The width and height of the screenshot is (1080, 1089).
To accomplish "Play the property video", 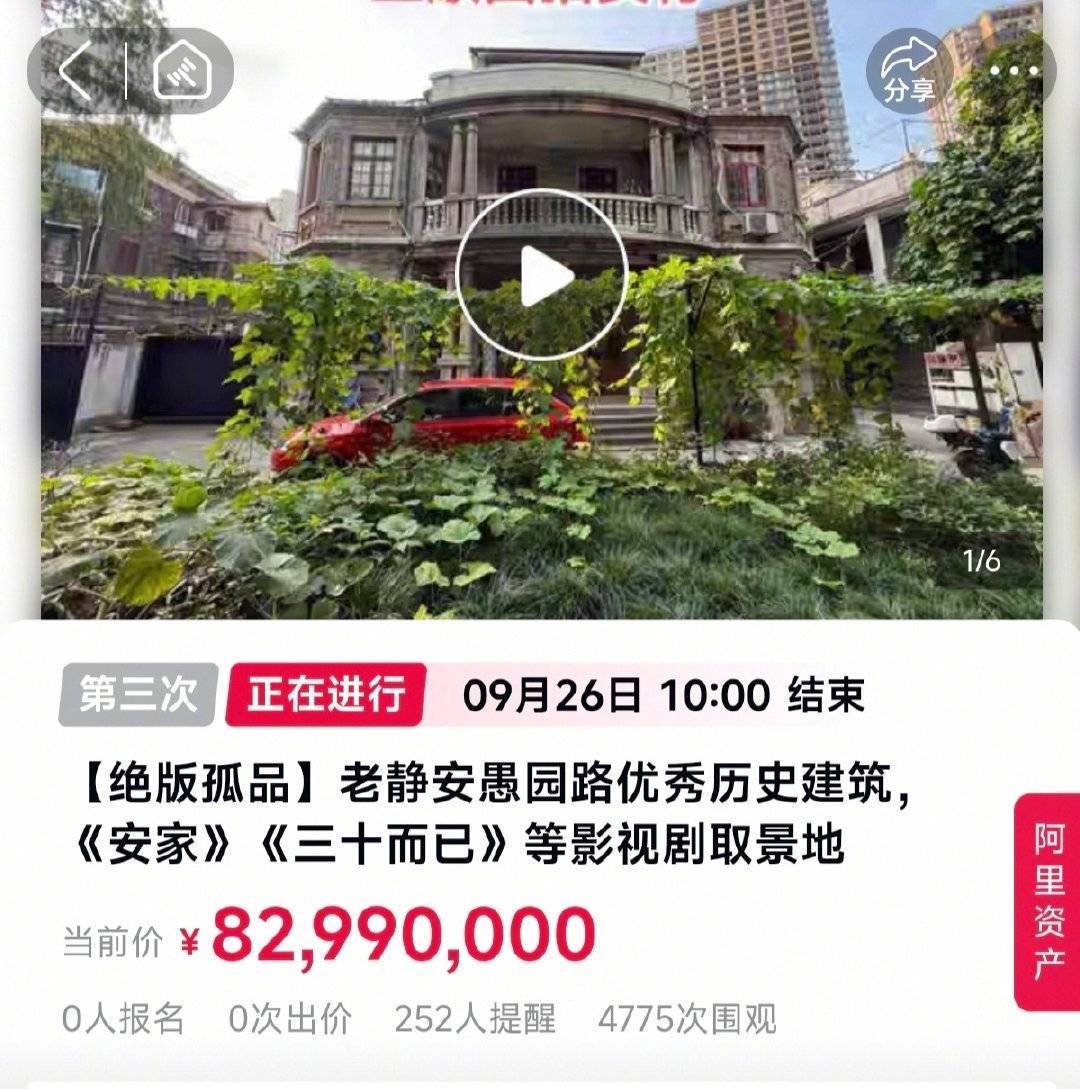I will pos(542,275).
